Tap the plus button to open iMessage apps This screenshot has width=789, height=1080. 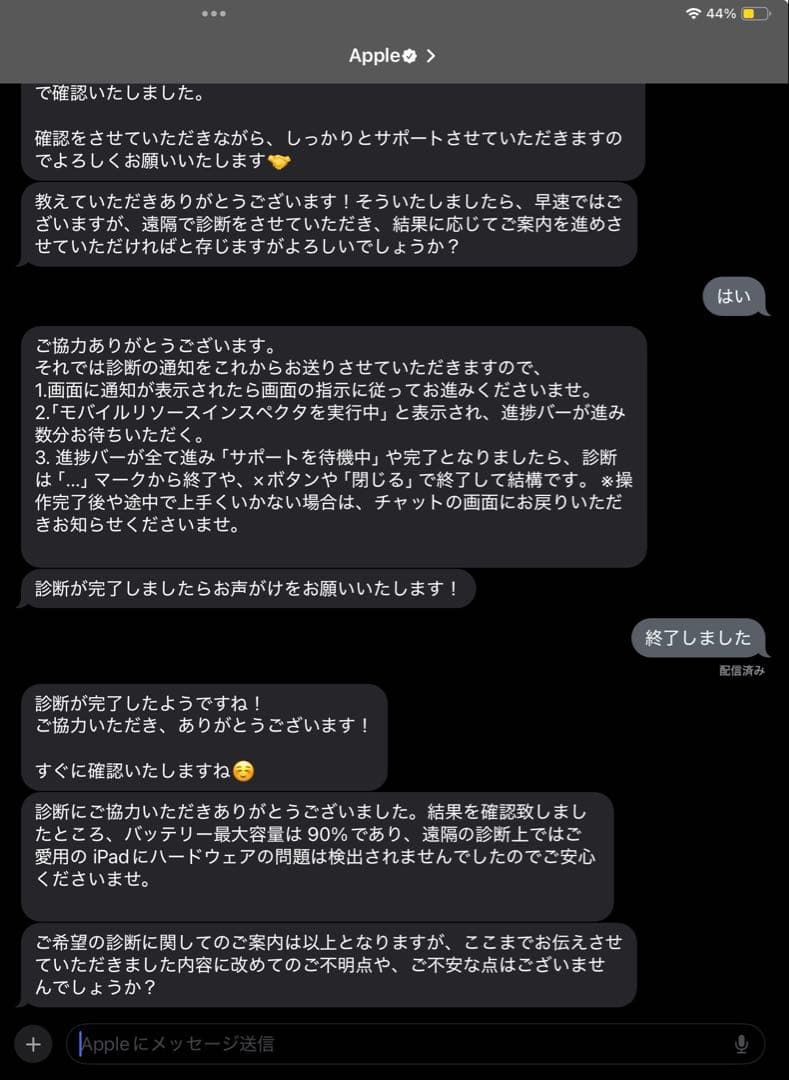pyautogui.click(x=33, y=1043)
